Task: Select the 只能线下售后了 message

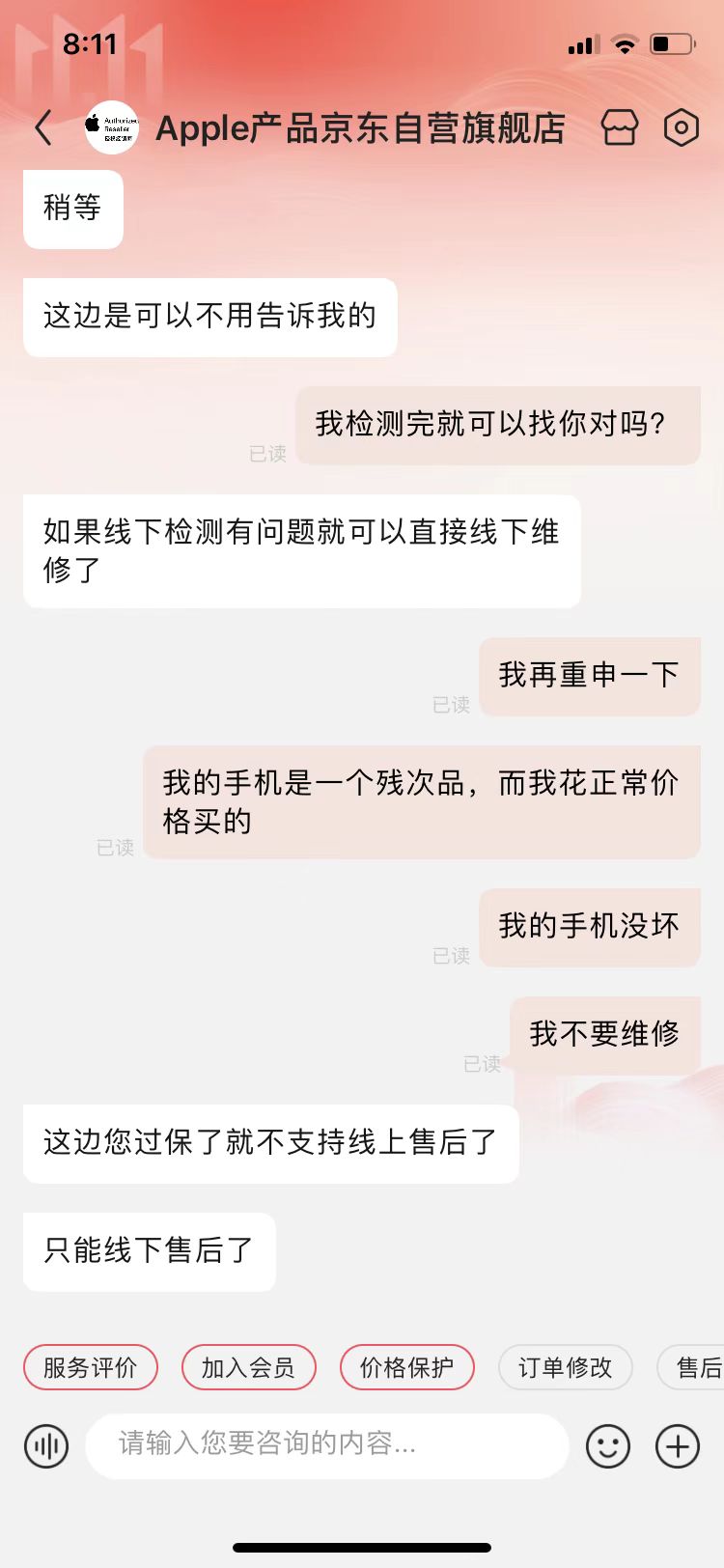Action: point(148,1251)
